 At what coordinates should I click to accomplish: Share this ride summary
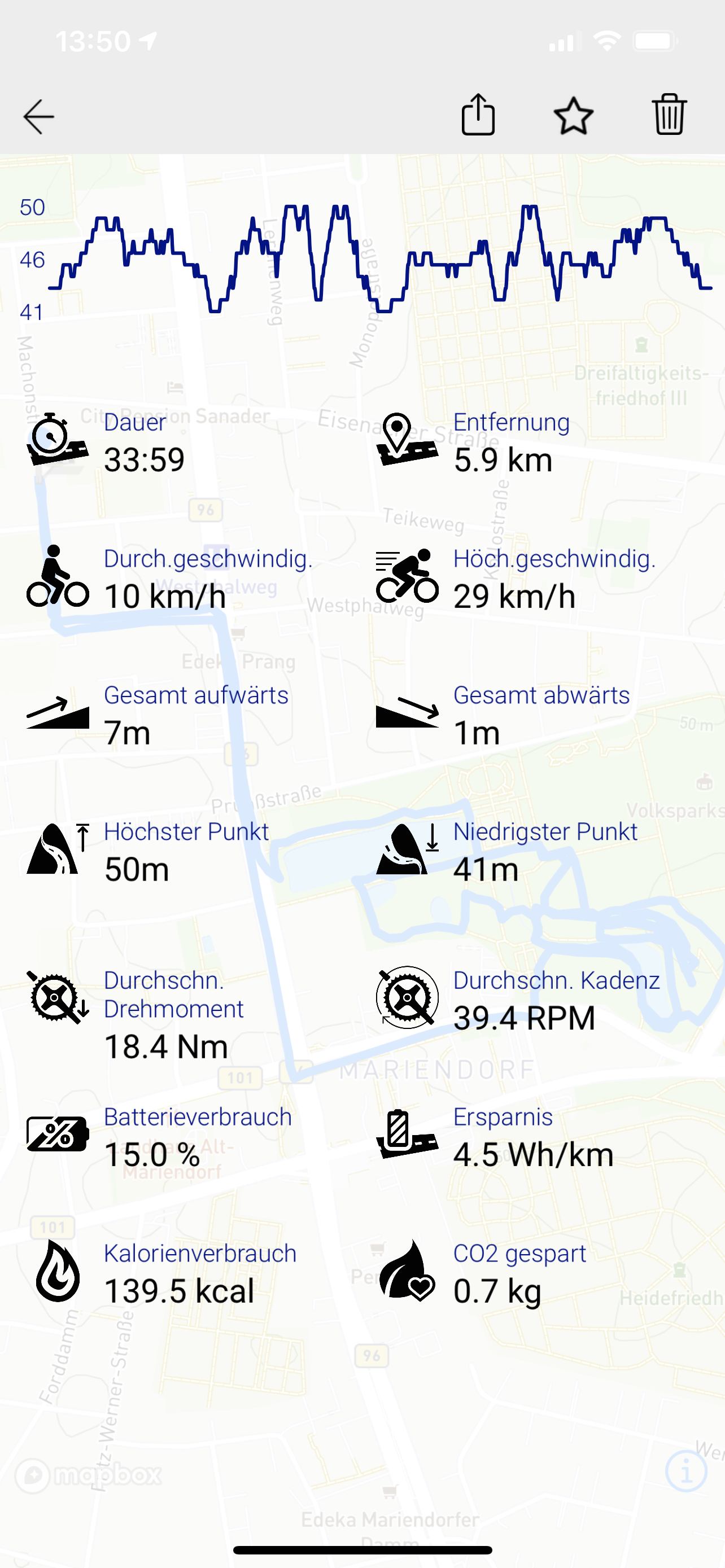tap(478, 115)
